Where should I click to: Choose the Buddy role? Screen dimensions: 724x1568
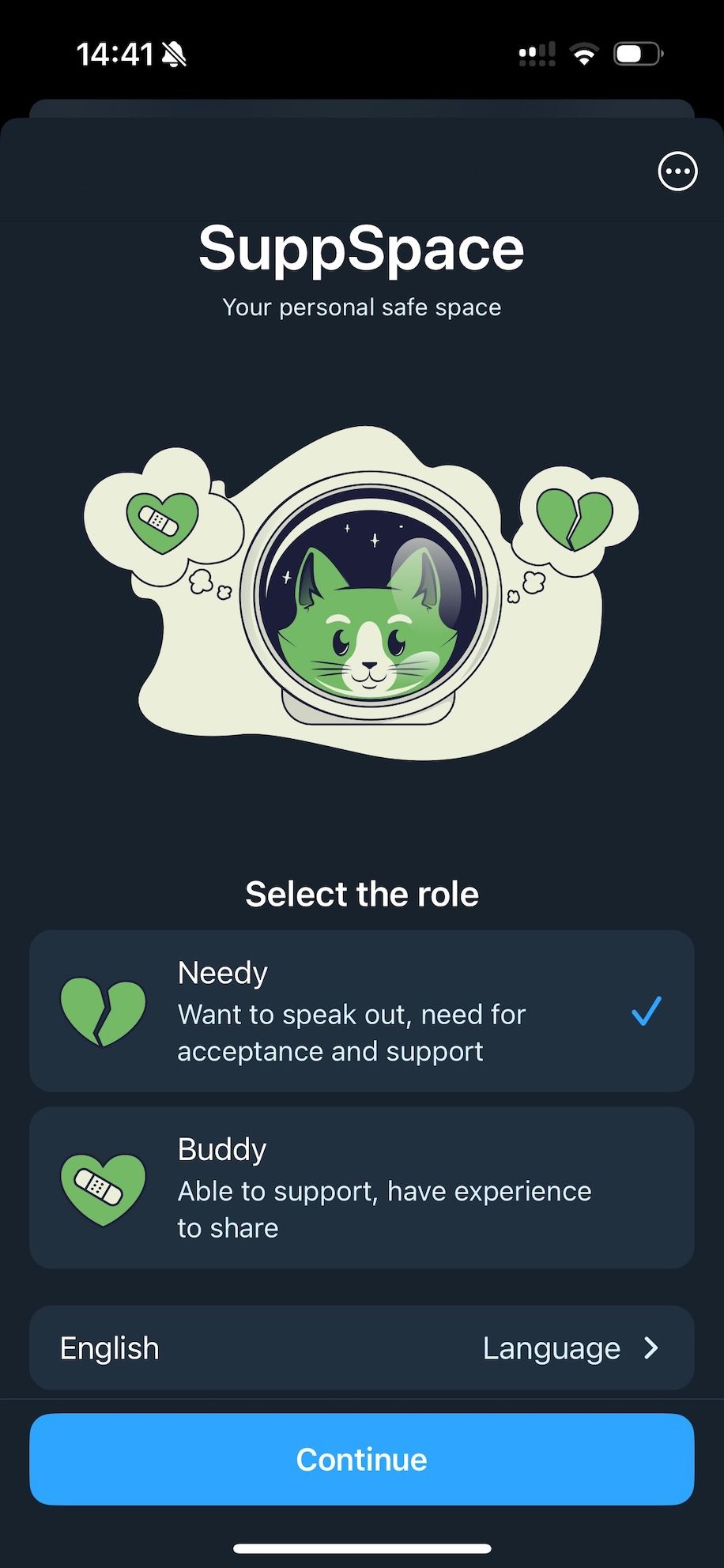361,1187
